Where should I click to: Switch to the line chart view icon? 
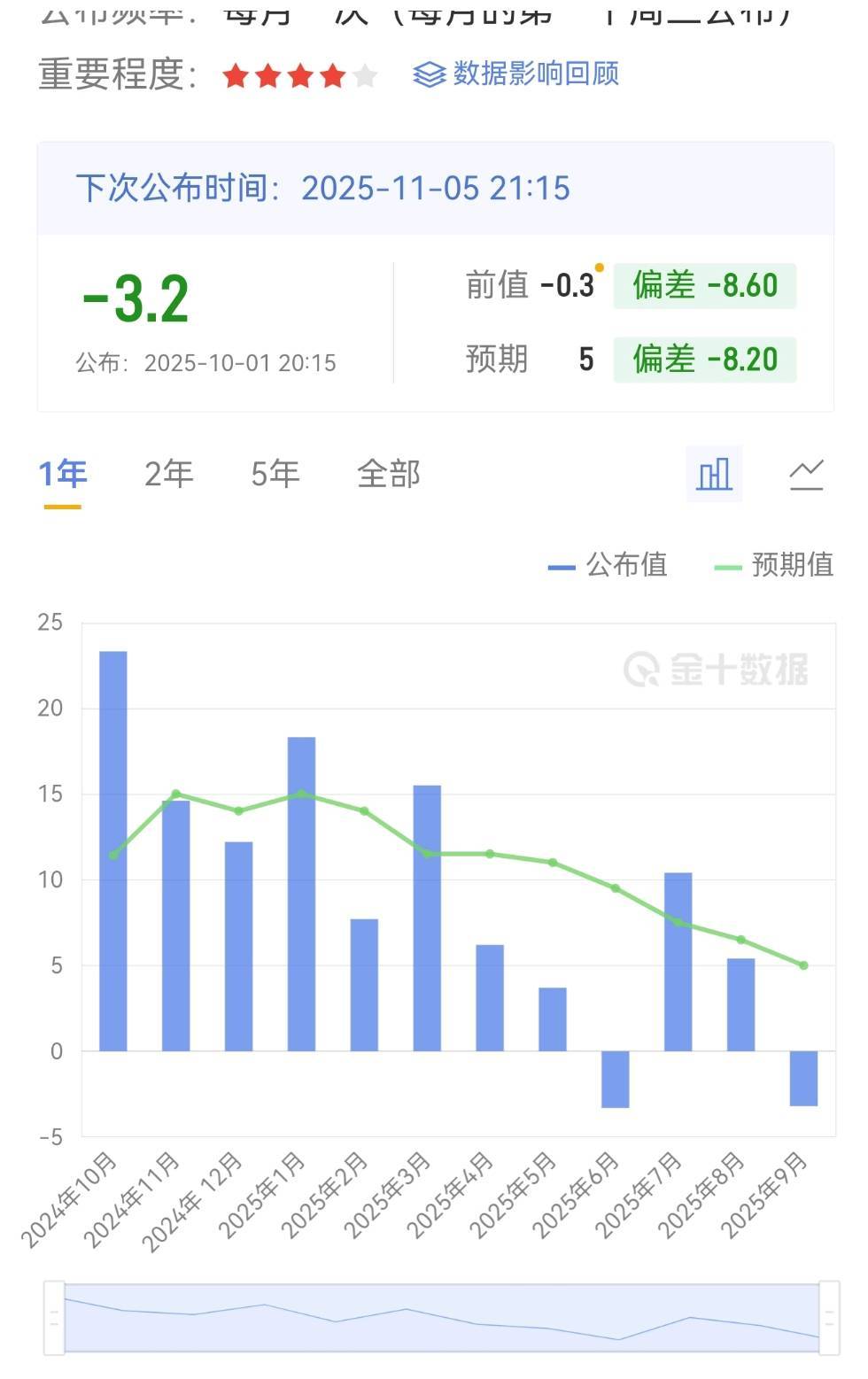click(x=808, y=474)
